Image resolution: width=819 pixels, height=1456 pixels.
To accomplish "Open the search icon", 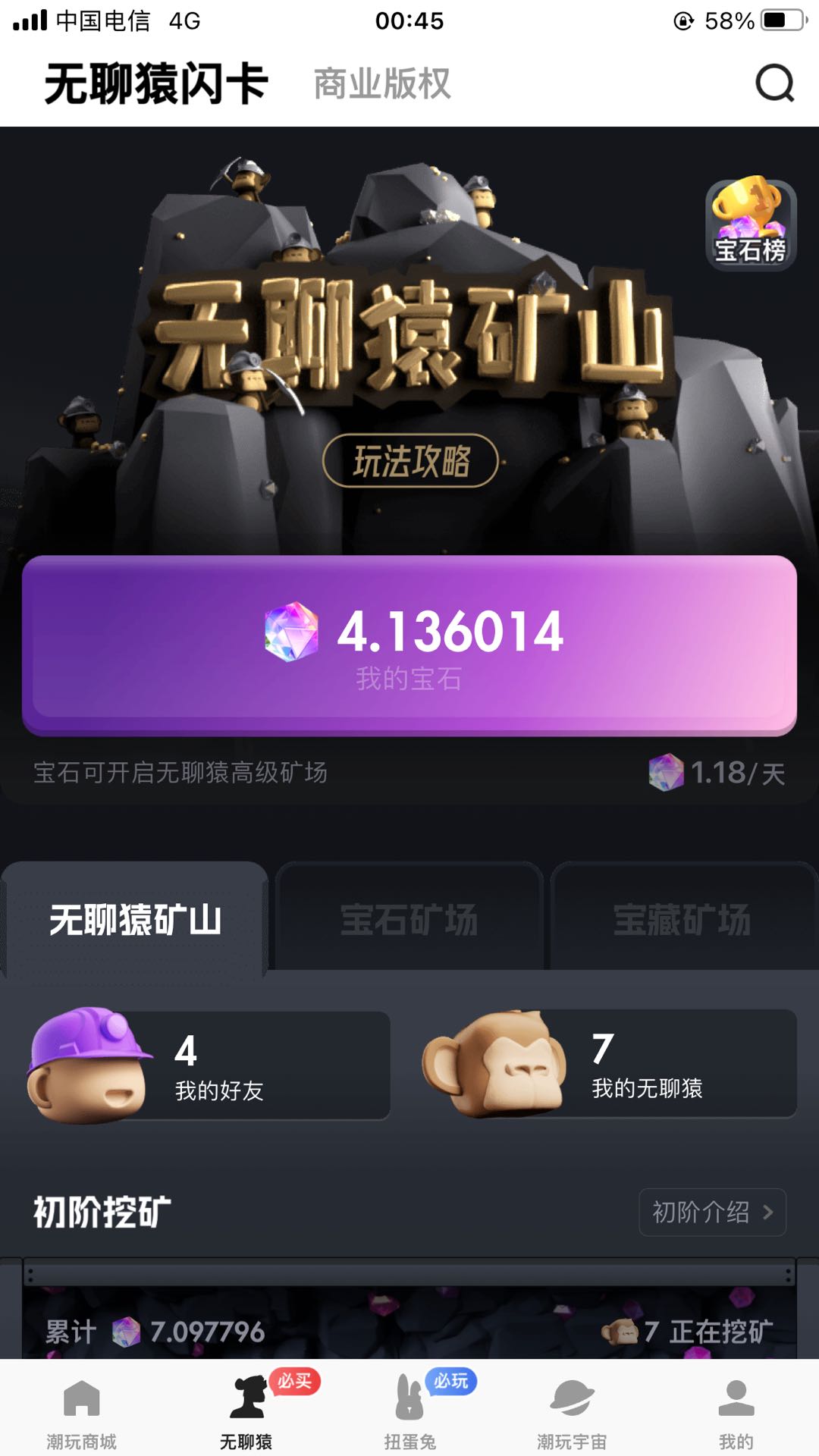I will [774, 83].
